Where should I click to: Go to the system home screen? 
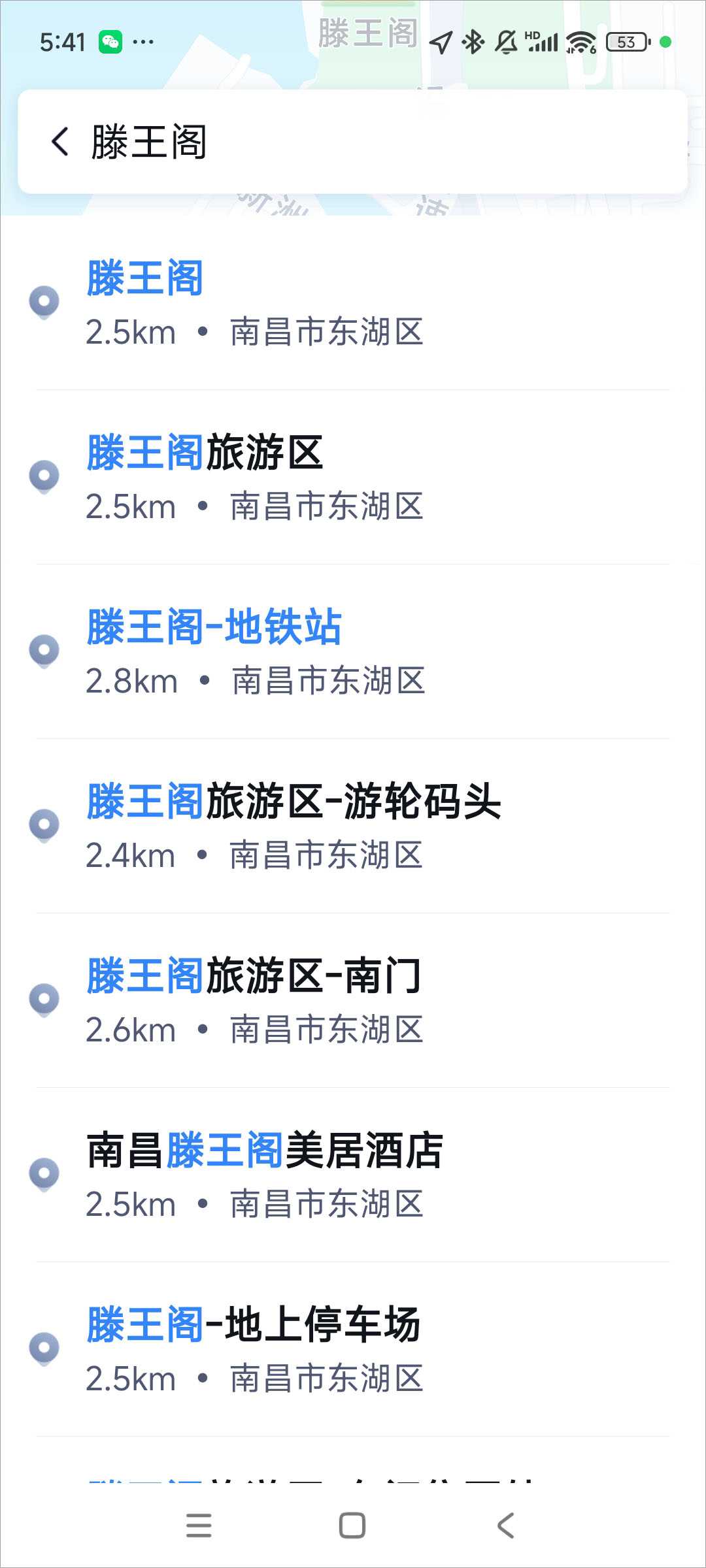352,1526
